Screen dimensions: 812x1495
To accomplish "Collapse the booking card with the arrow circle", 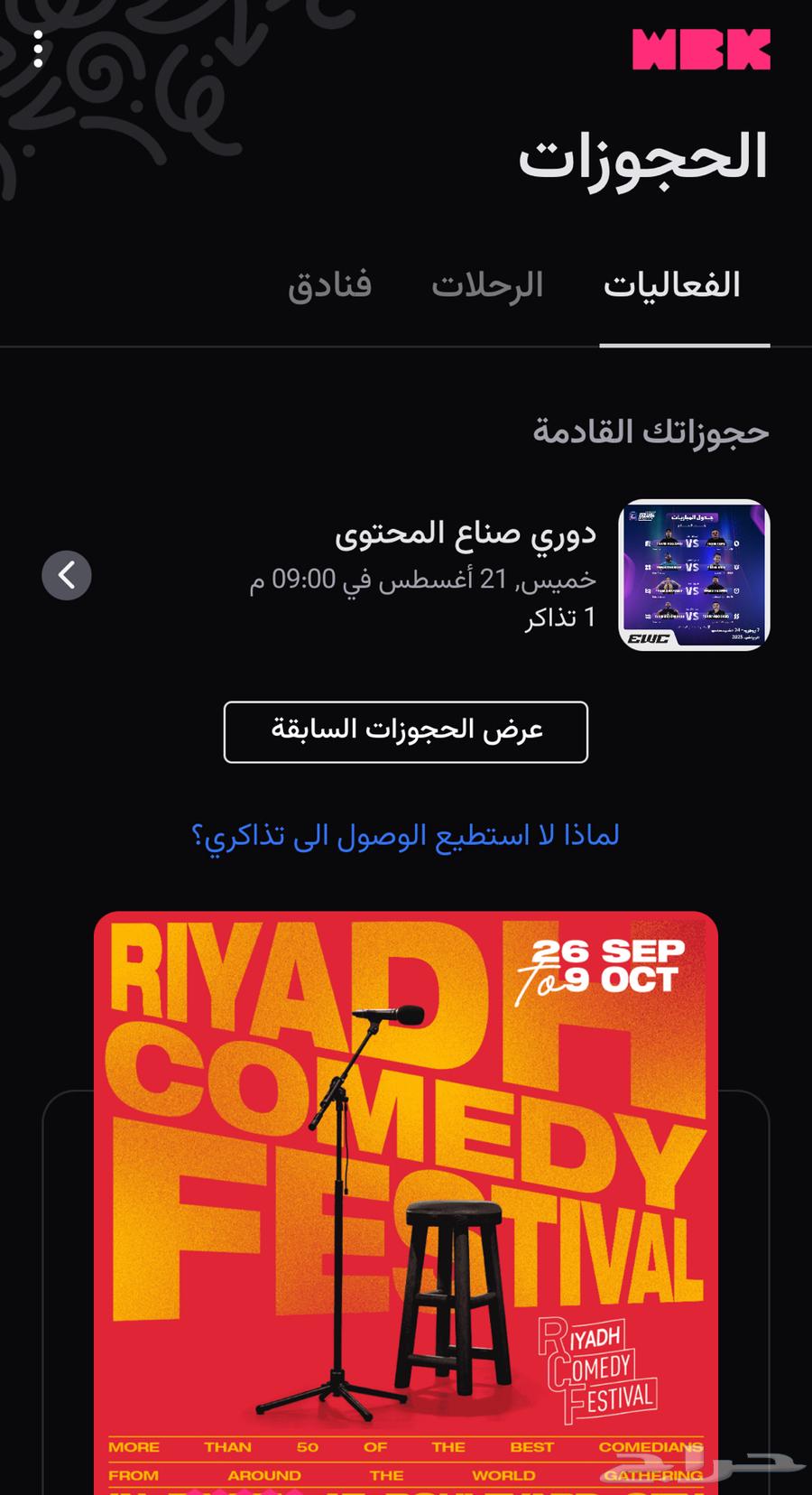I will (66, 576).
